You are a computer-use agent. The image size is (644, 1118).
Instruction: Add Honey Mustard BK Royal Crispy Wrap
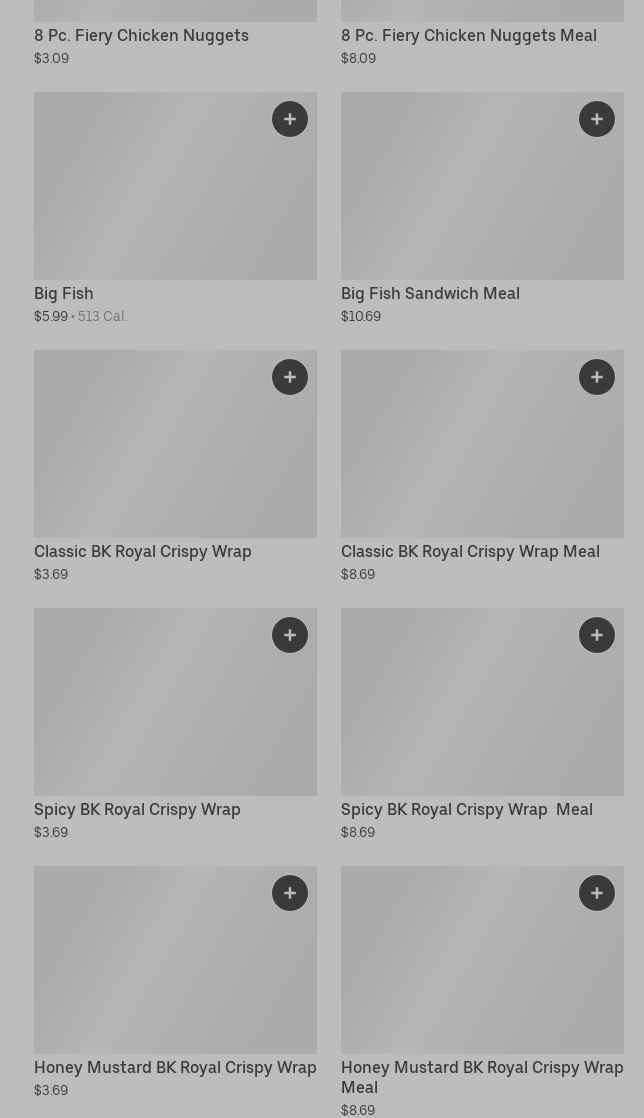(x=290, y=893)
